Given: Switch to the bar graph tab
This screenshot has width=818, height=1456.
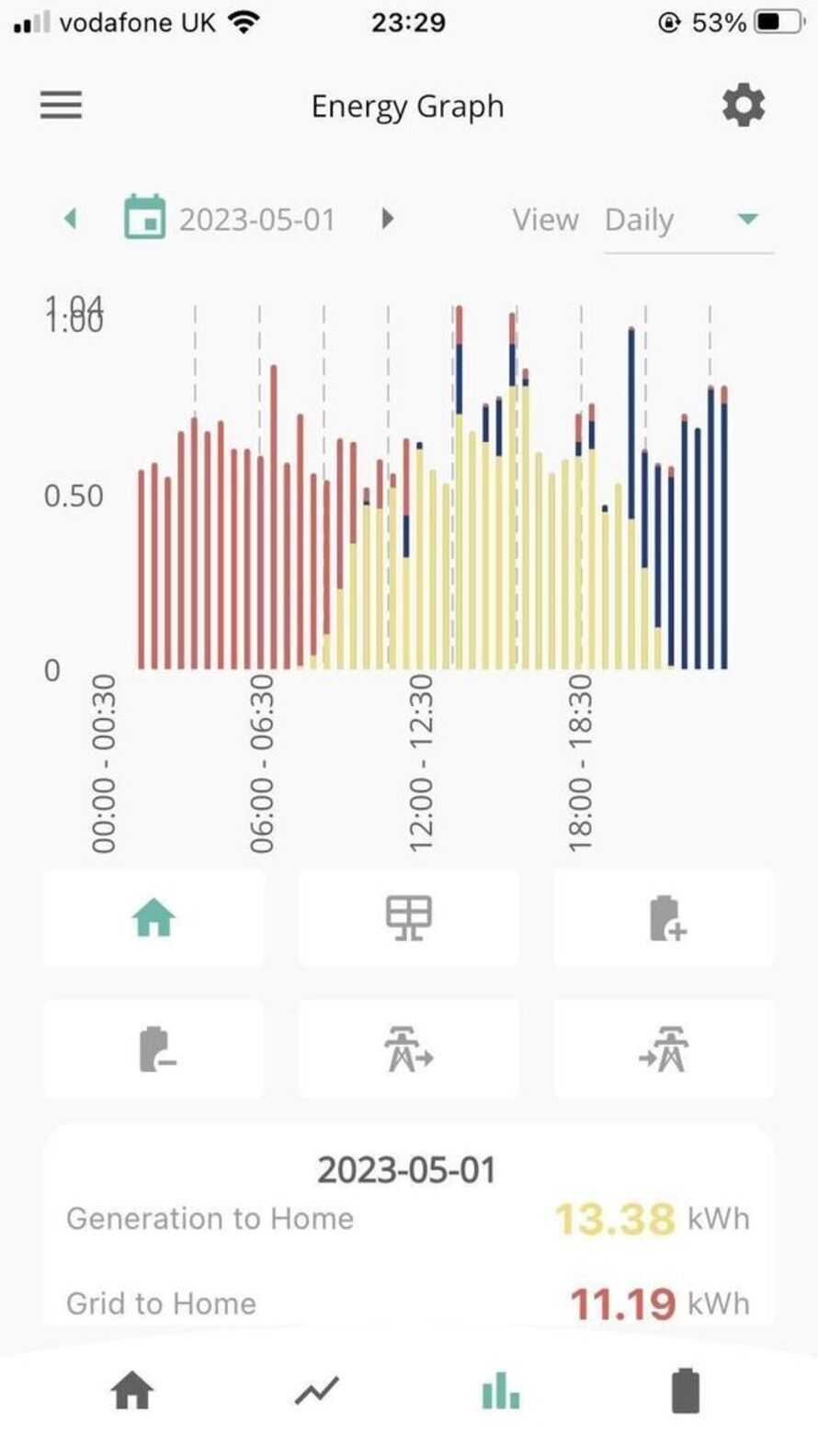Looking at the screenshot, I should pos(501,1390).
